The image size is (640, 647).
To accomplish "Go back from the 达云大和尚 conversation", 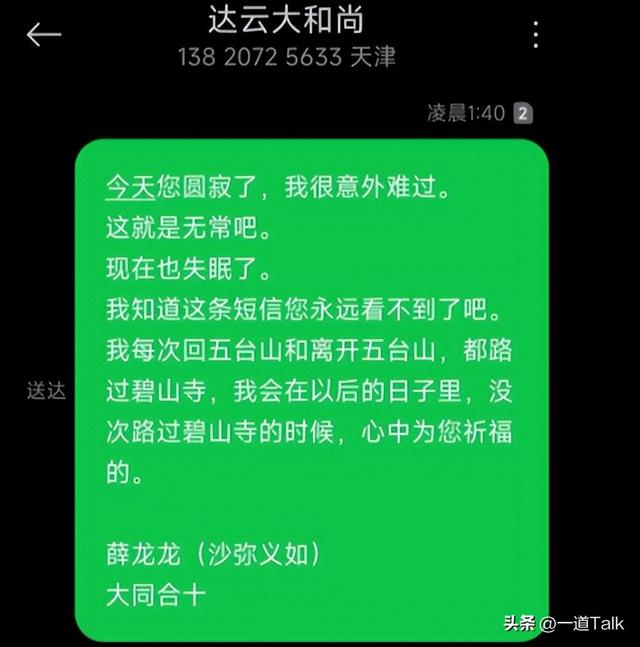I will (x=44, y=35).
